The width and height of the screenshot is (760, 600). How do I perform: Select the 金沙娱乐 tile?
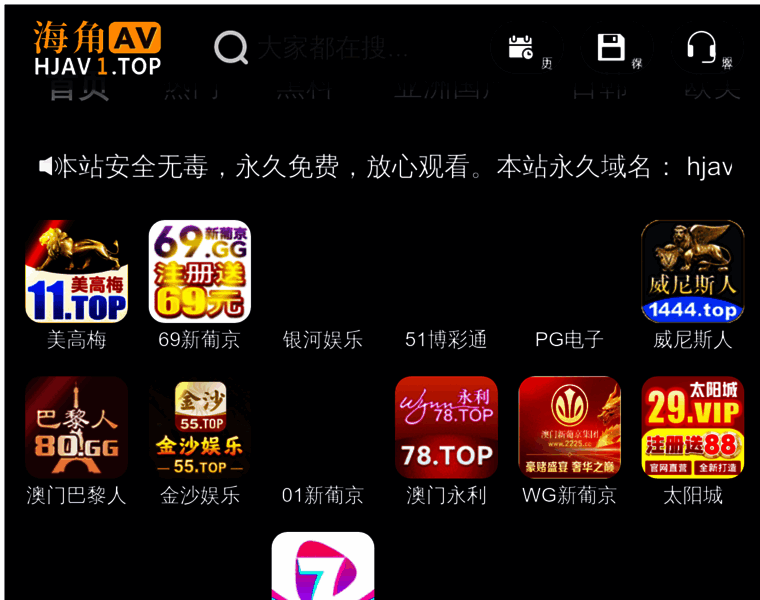tap(199, 427)
